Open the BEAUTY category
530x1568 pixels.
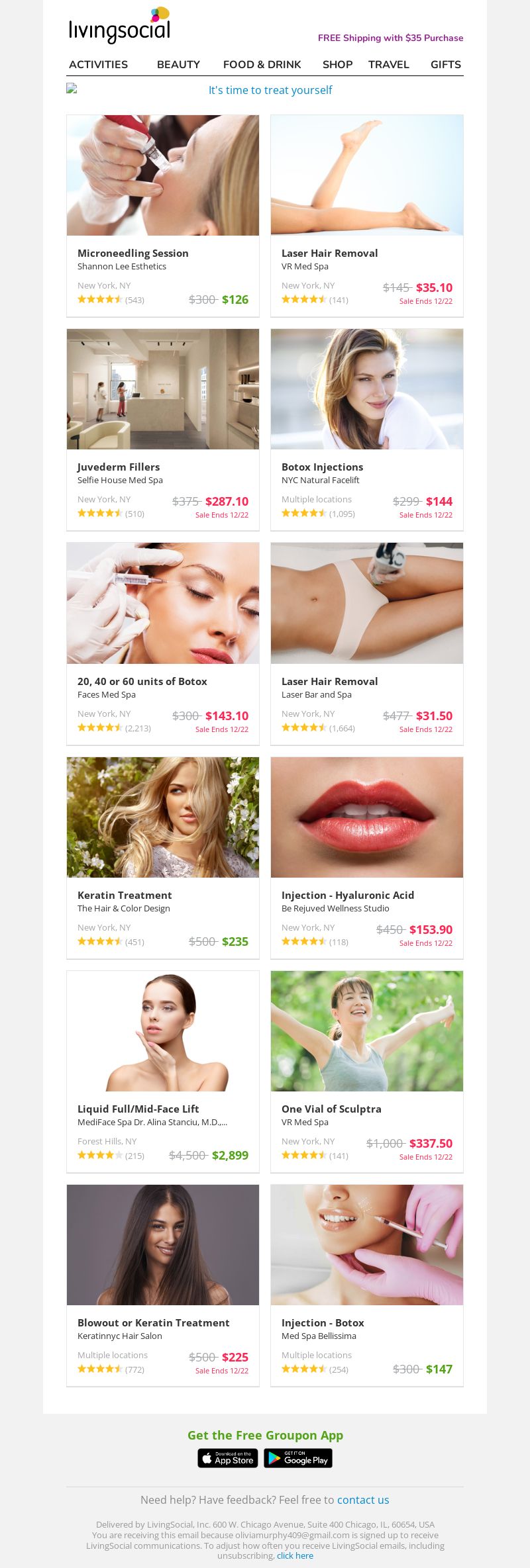coord(178,64)
